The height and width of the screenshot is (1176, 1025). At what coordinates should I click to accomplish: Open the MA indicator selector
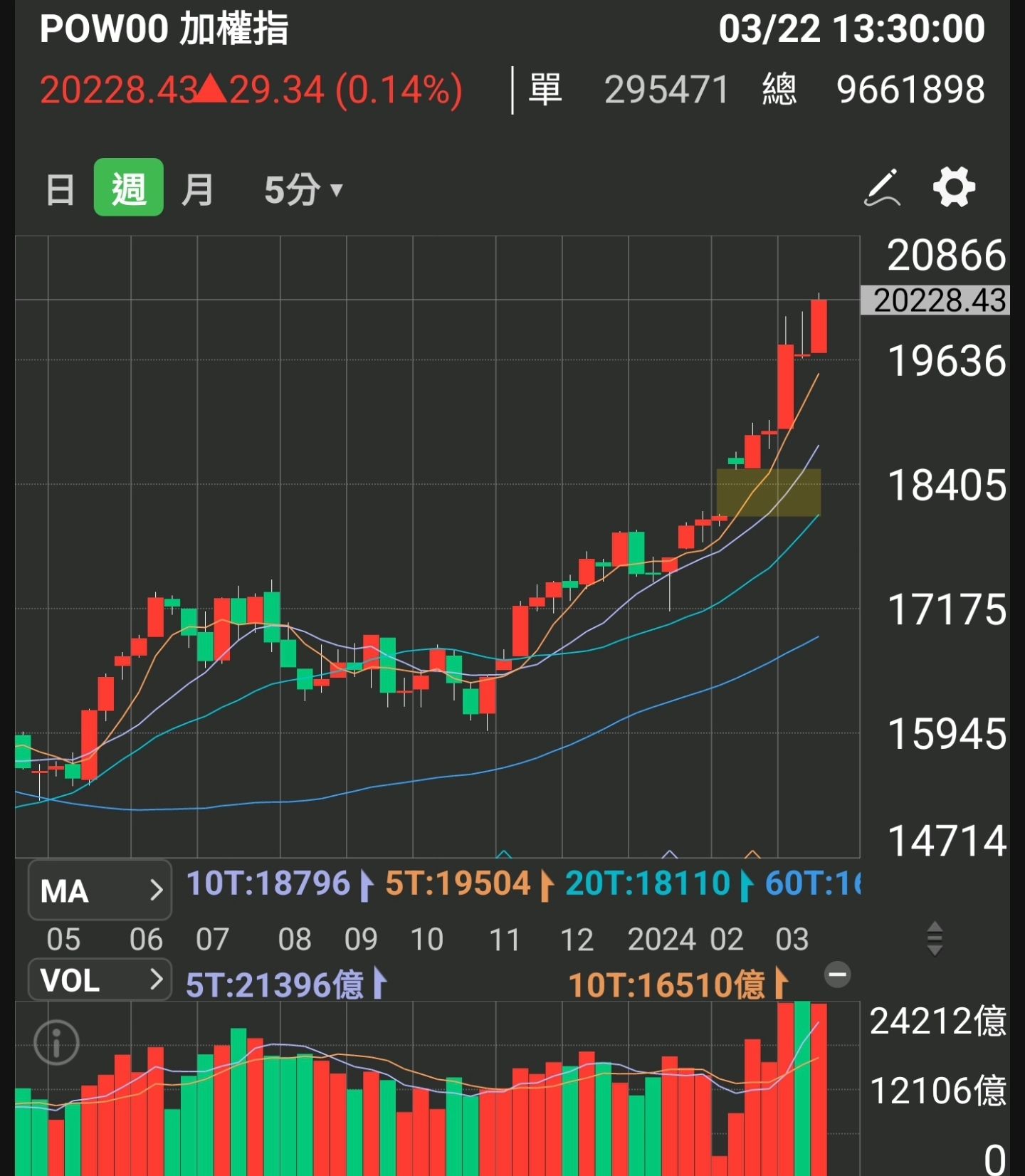(100, 890)
